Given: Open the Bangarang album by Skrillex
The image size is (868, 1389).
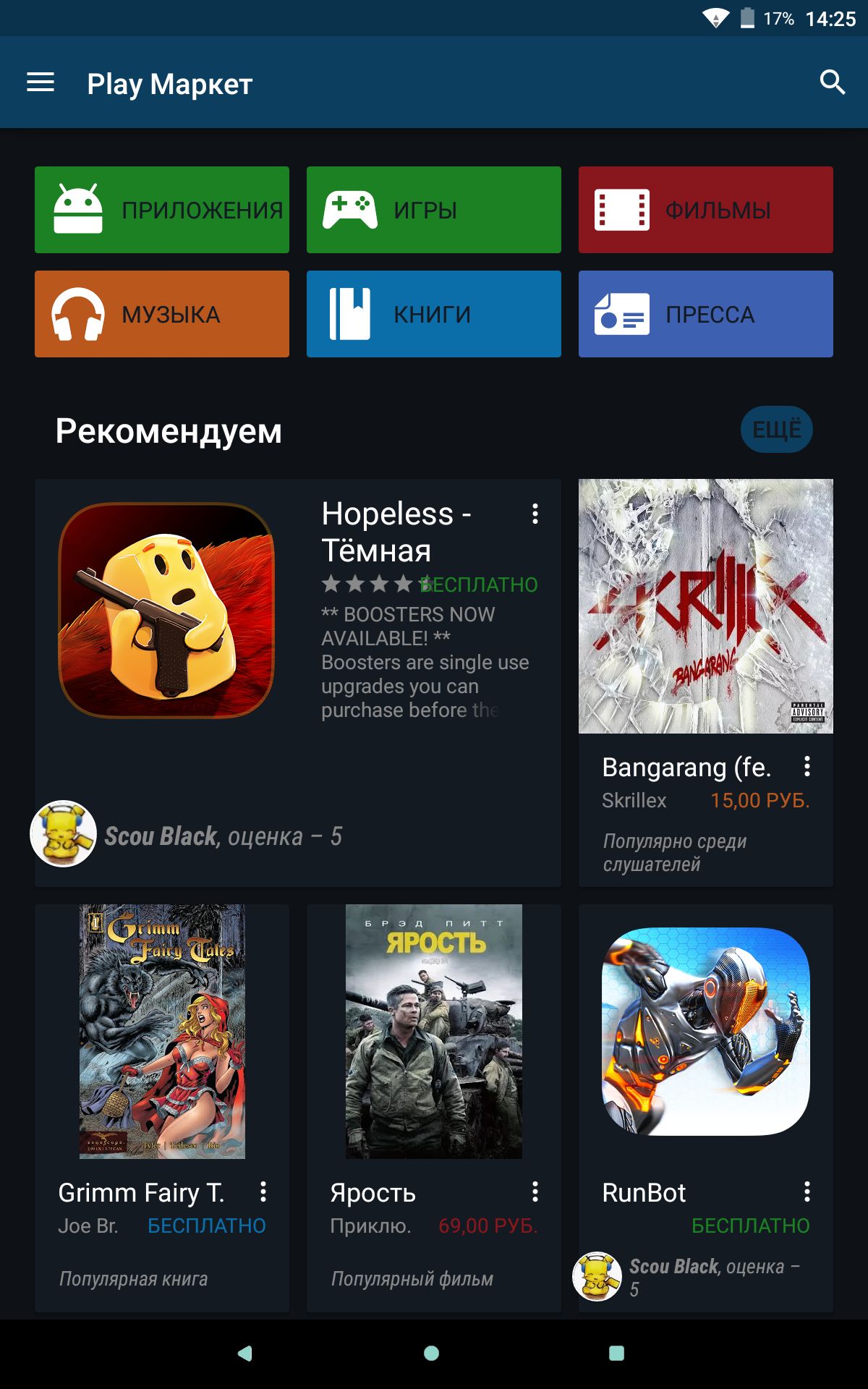Looking at the screenshot, I should coord(706,683).
